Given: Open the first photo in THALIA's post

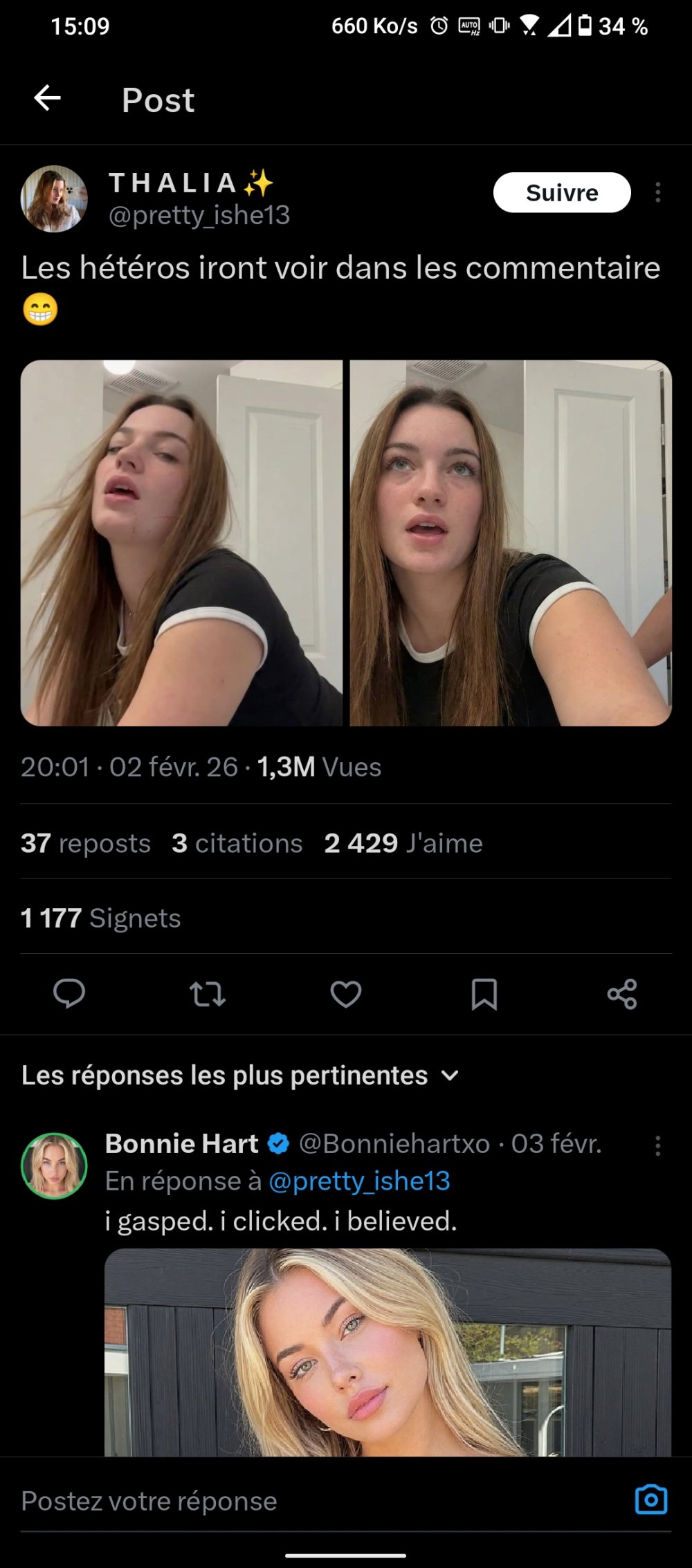Looking at the screenshot, I should click(181, 542).
